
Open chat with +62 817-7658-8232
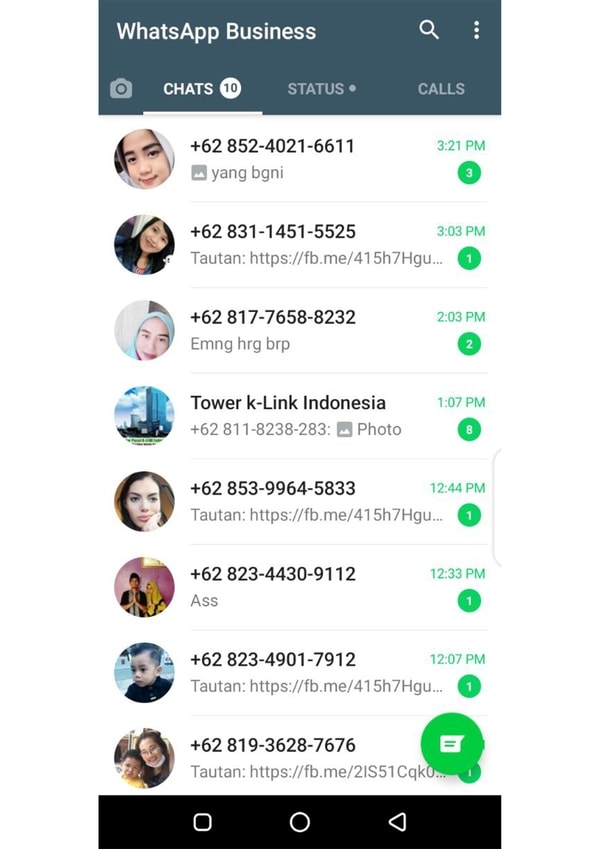pos(300,330)
